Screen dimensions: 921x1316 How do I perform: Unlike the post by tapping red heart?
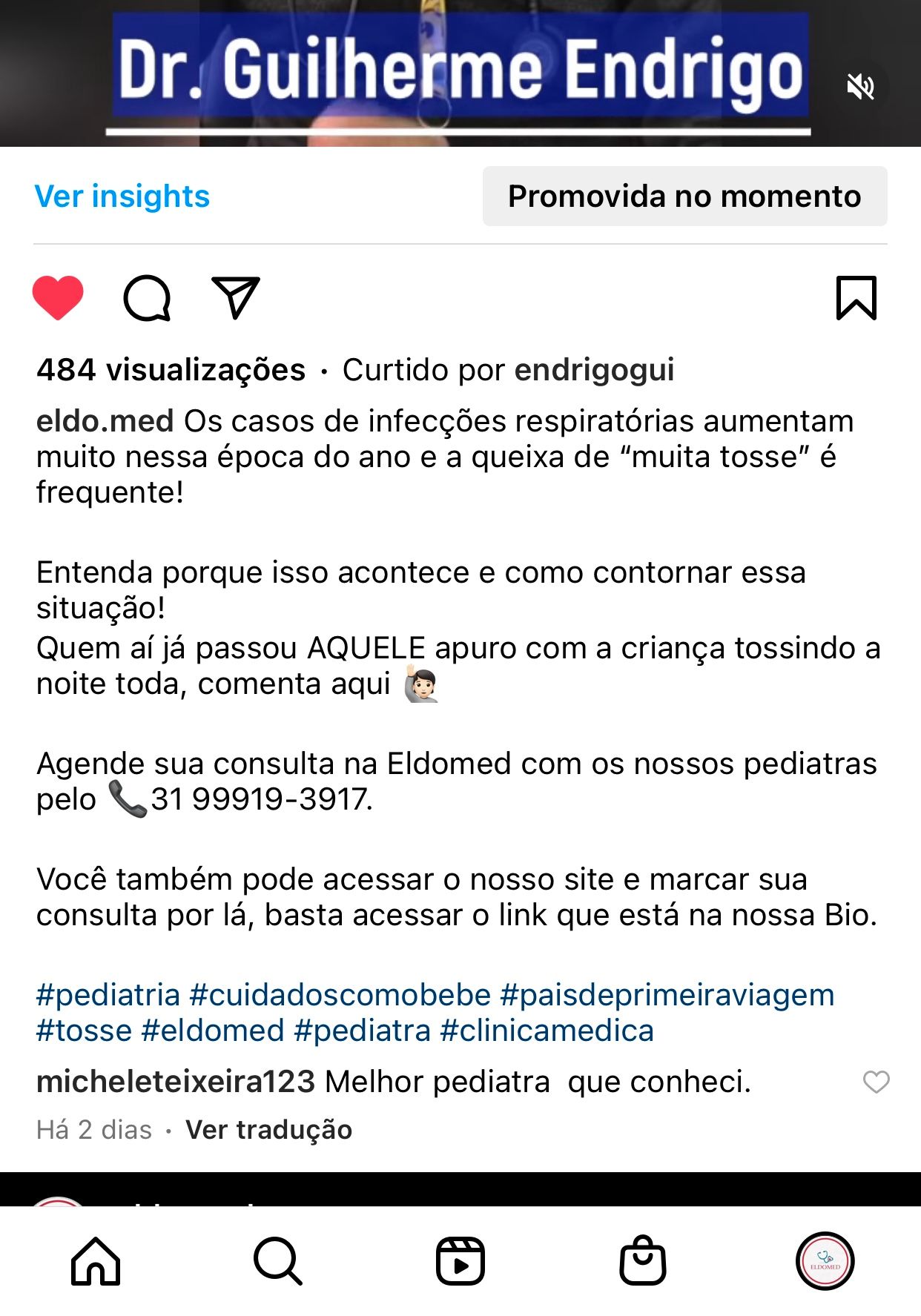click(x=59, y=297)
